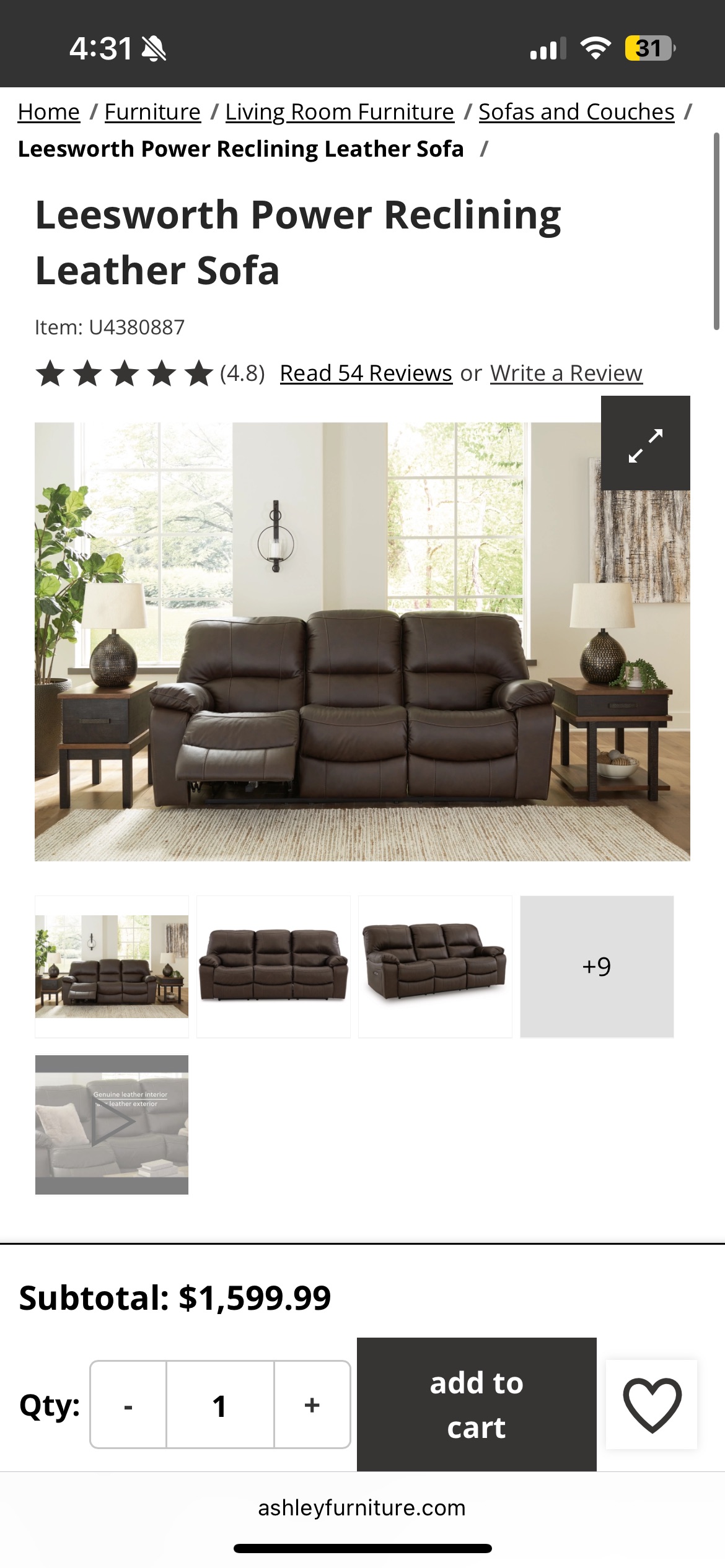This screenshot has height=1568, width=725.
Task: Add the sofa to cart
Action: click(x=477, y=1405)
